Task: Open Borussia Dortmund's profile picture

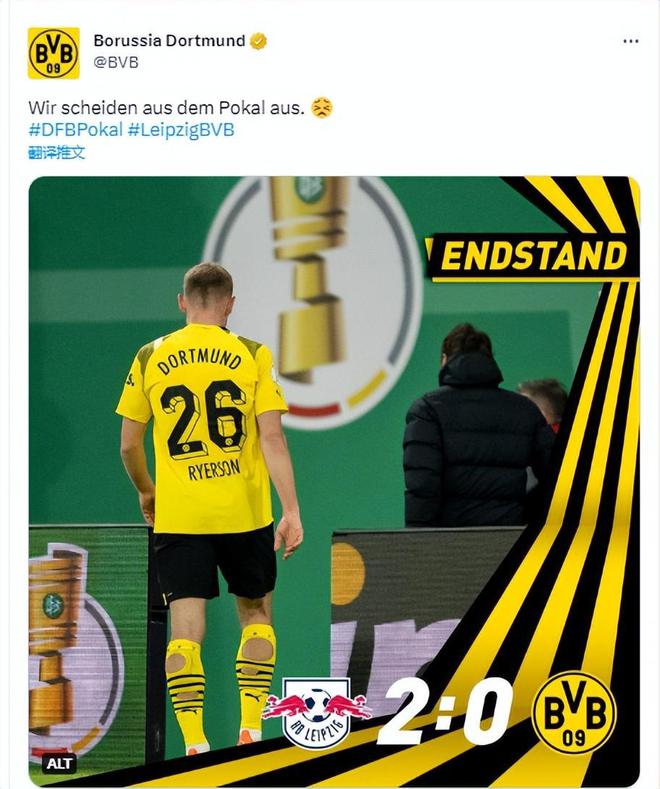Action: point(53,53)
